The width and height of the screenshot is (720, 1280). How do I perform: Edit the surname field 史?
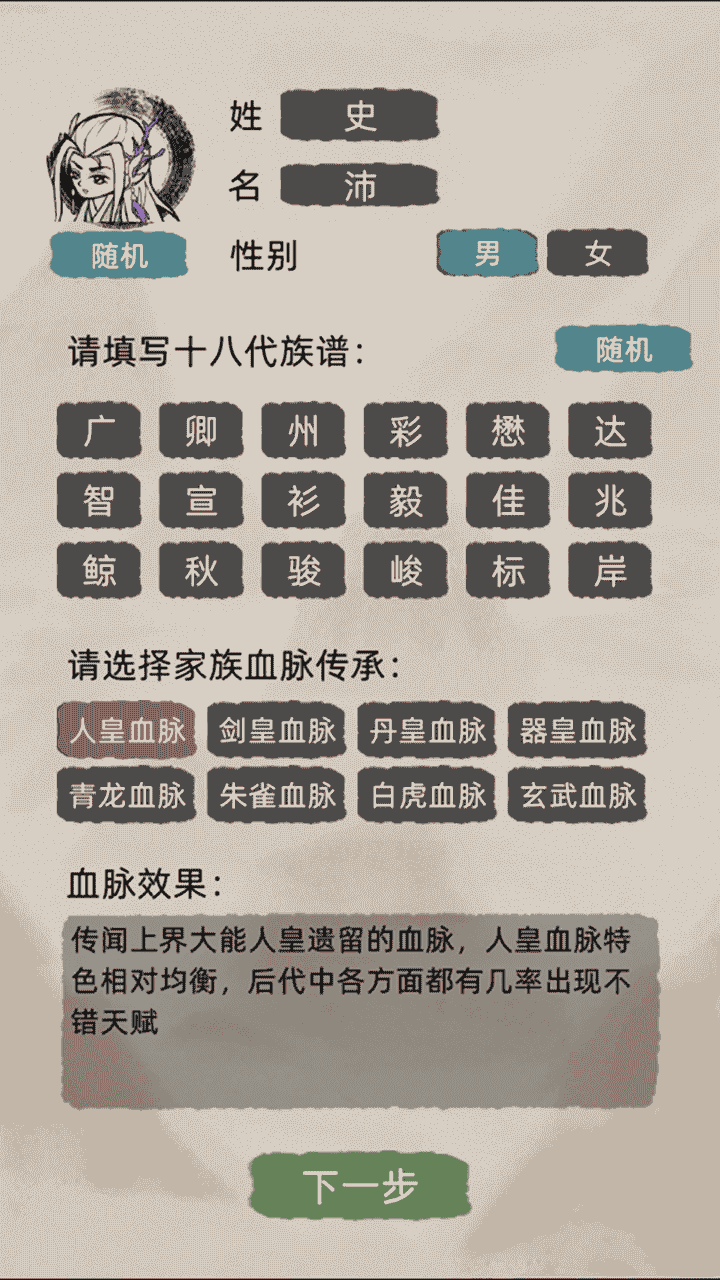click(359, 116)
